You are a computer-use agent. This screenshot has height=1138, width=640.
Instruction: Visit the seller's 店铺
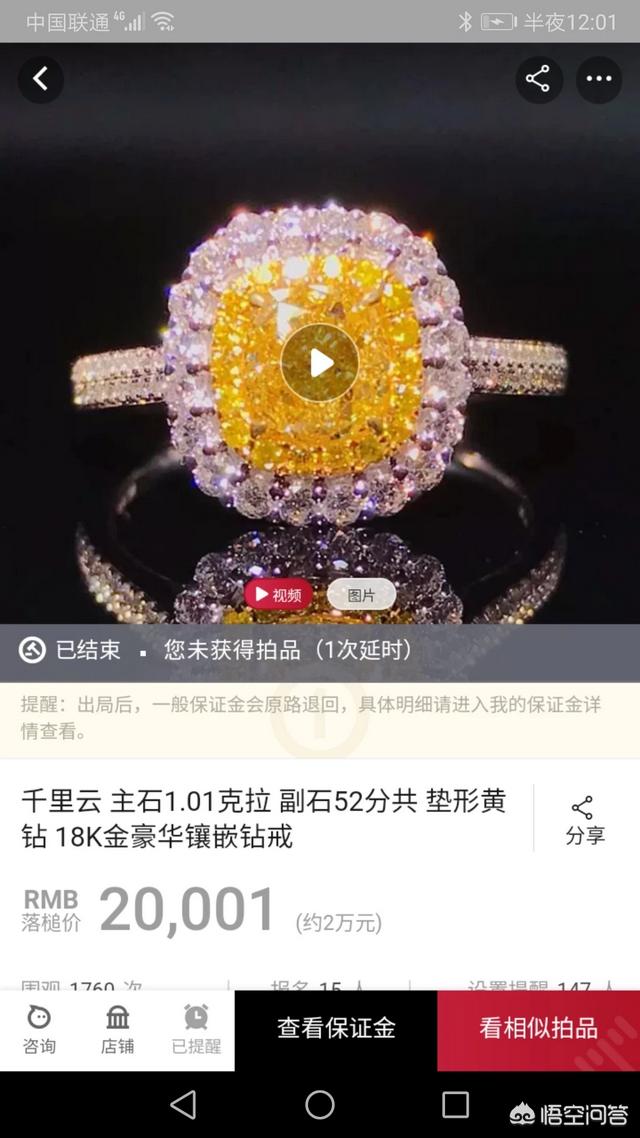point(118,1030)
